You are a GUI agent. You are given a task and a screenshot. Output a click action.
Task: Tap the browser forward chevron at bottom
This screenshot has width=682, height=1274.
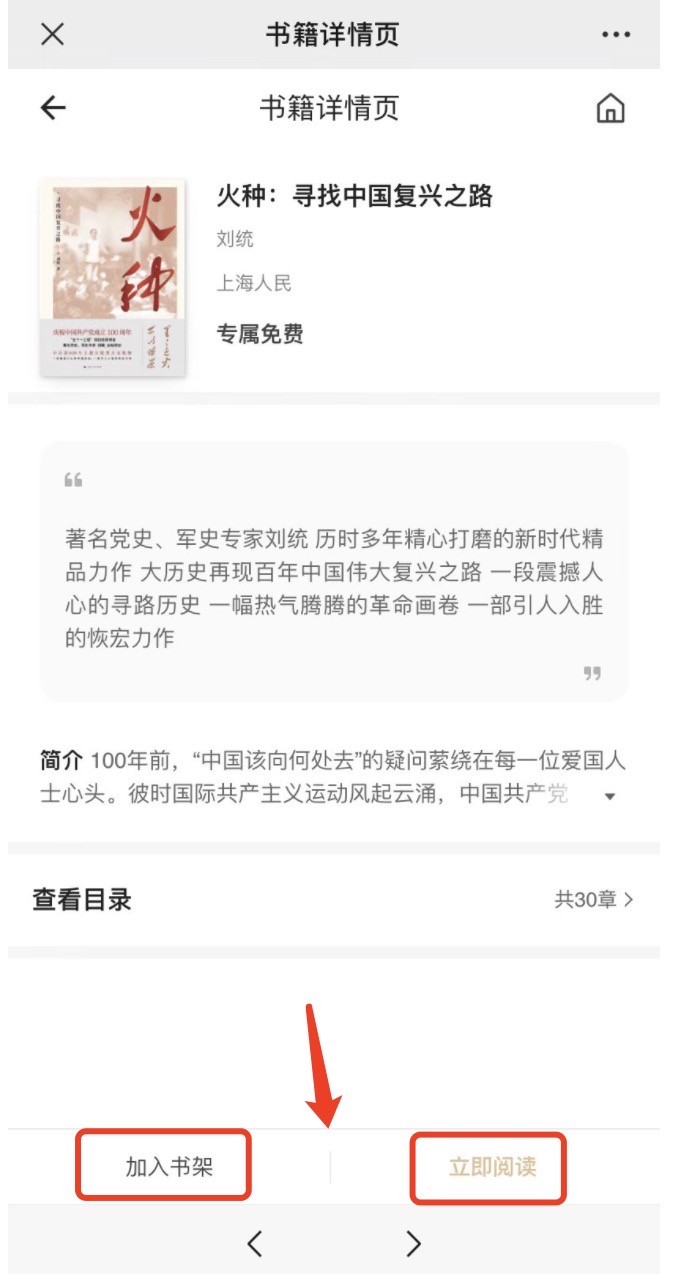point(413,1243)
